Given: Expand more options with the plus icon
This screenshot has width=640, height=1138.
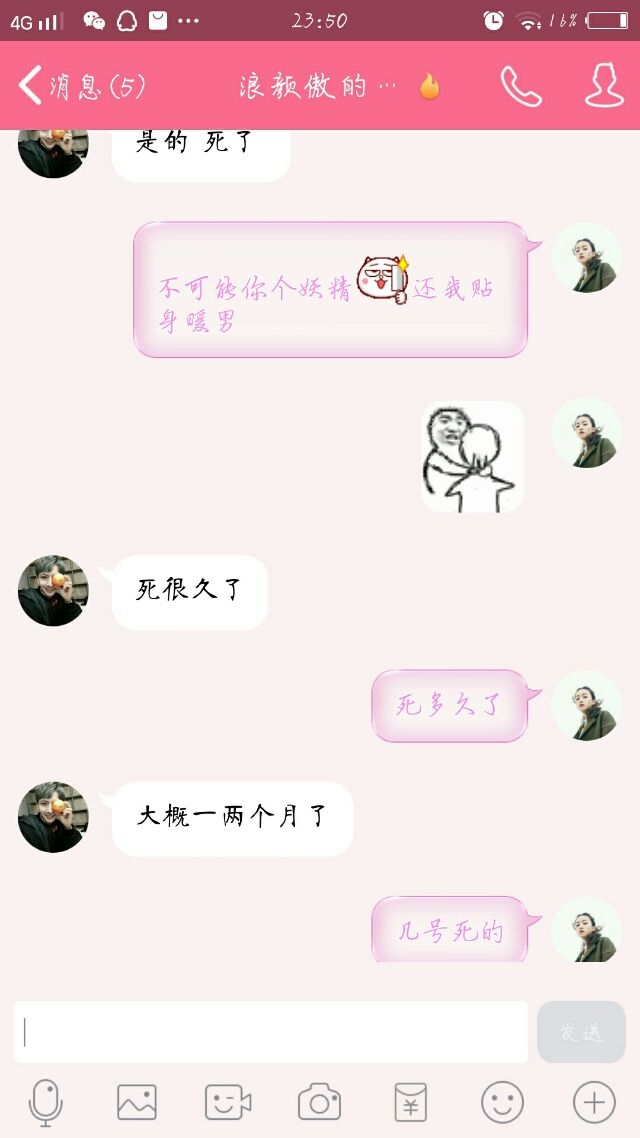Looking at the screenshot, I should pyautogui.click(x=594, y=1102).
